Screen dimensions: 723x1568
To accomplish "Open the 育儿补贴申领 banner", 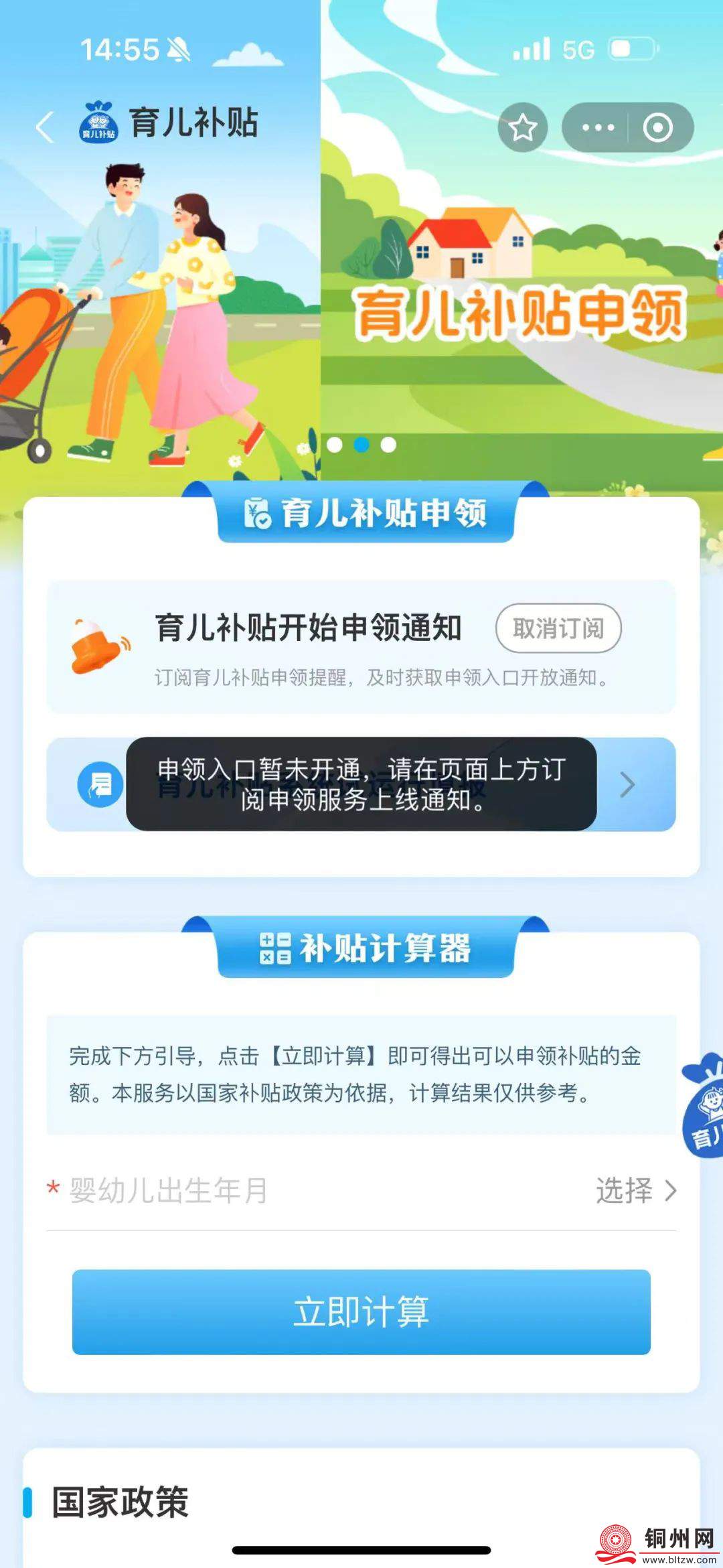I will click(x=521, y=311).
